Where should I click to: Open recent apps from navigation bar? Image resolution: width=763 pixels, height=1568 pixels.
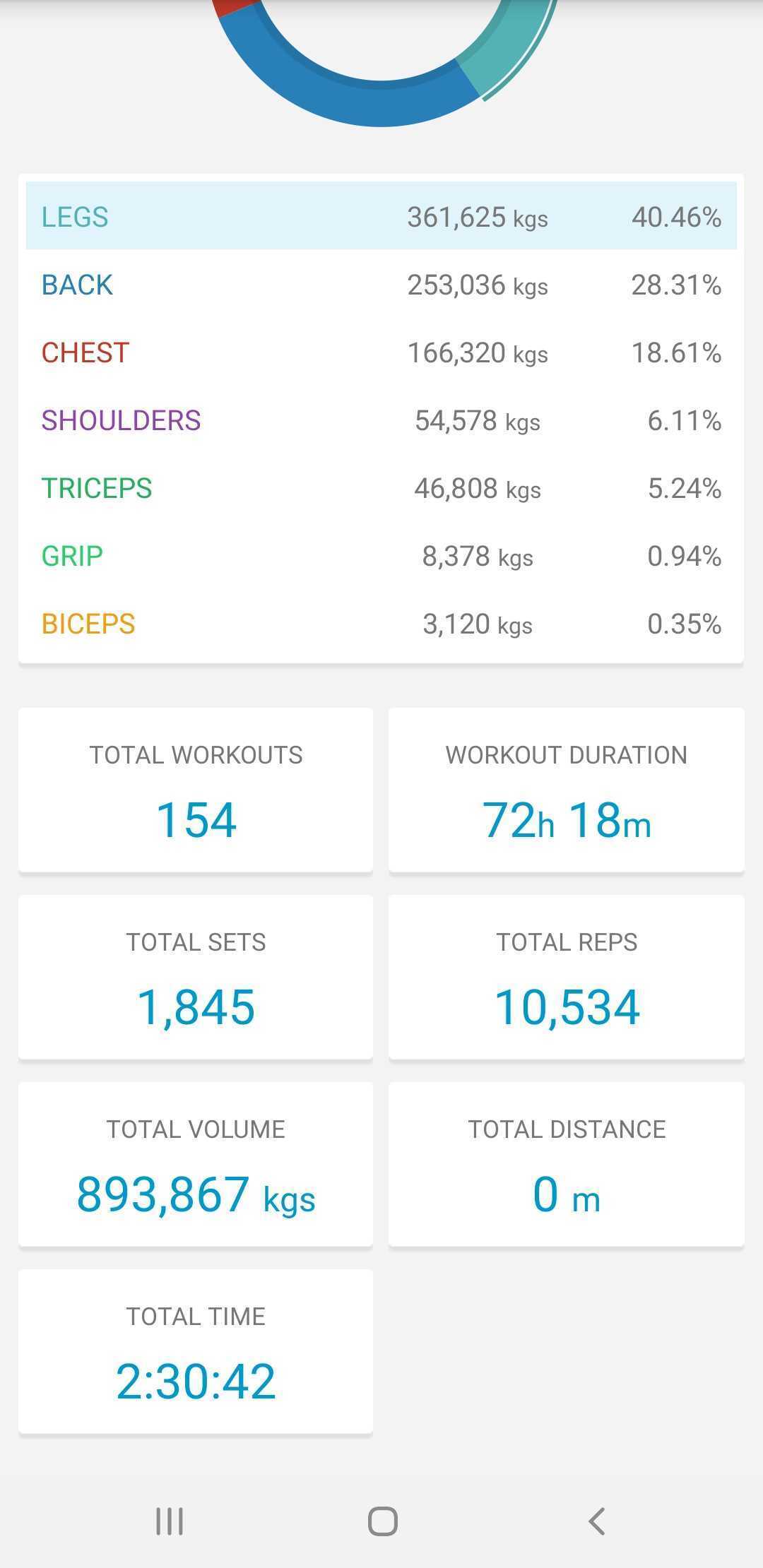click(x=170, y=1521)
